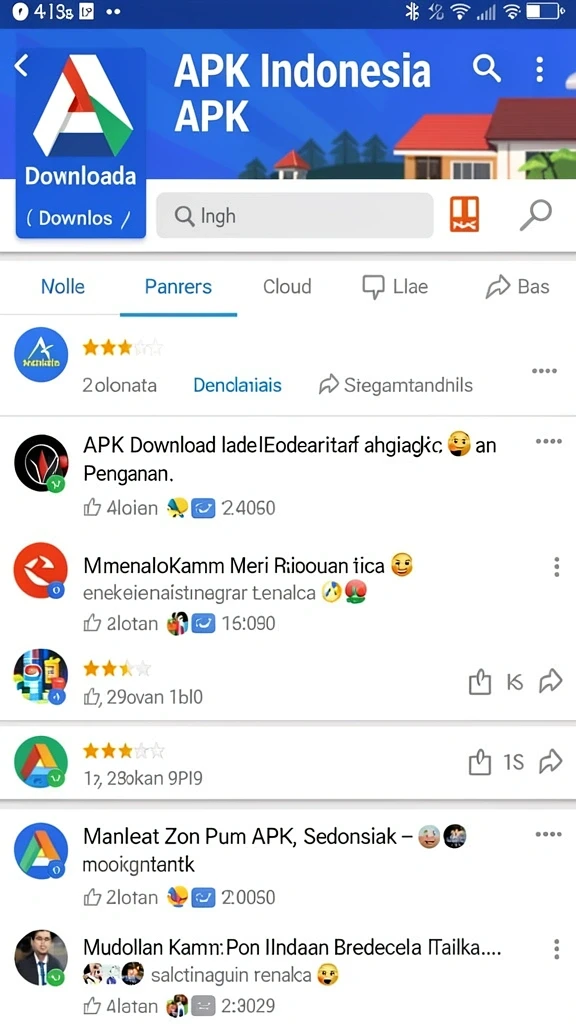
Task: Share the review showing 1S count
Action: coord(551,761)
